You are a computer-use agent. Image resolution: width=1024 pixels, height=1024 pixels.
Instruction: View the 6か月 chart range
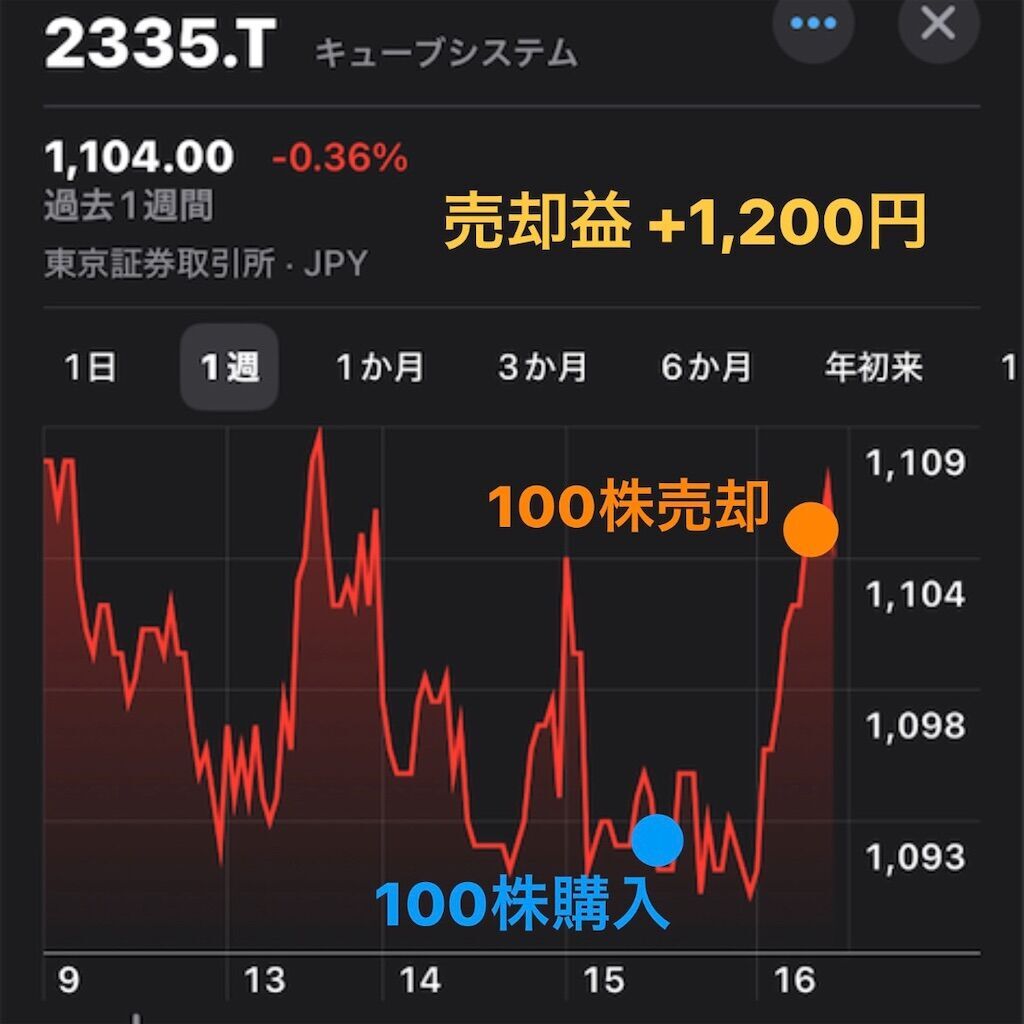(706, 369)
